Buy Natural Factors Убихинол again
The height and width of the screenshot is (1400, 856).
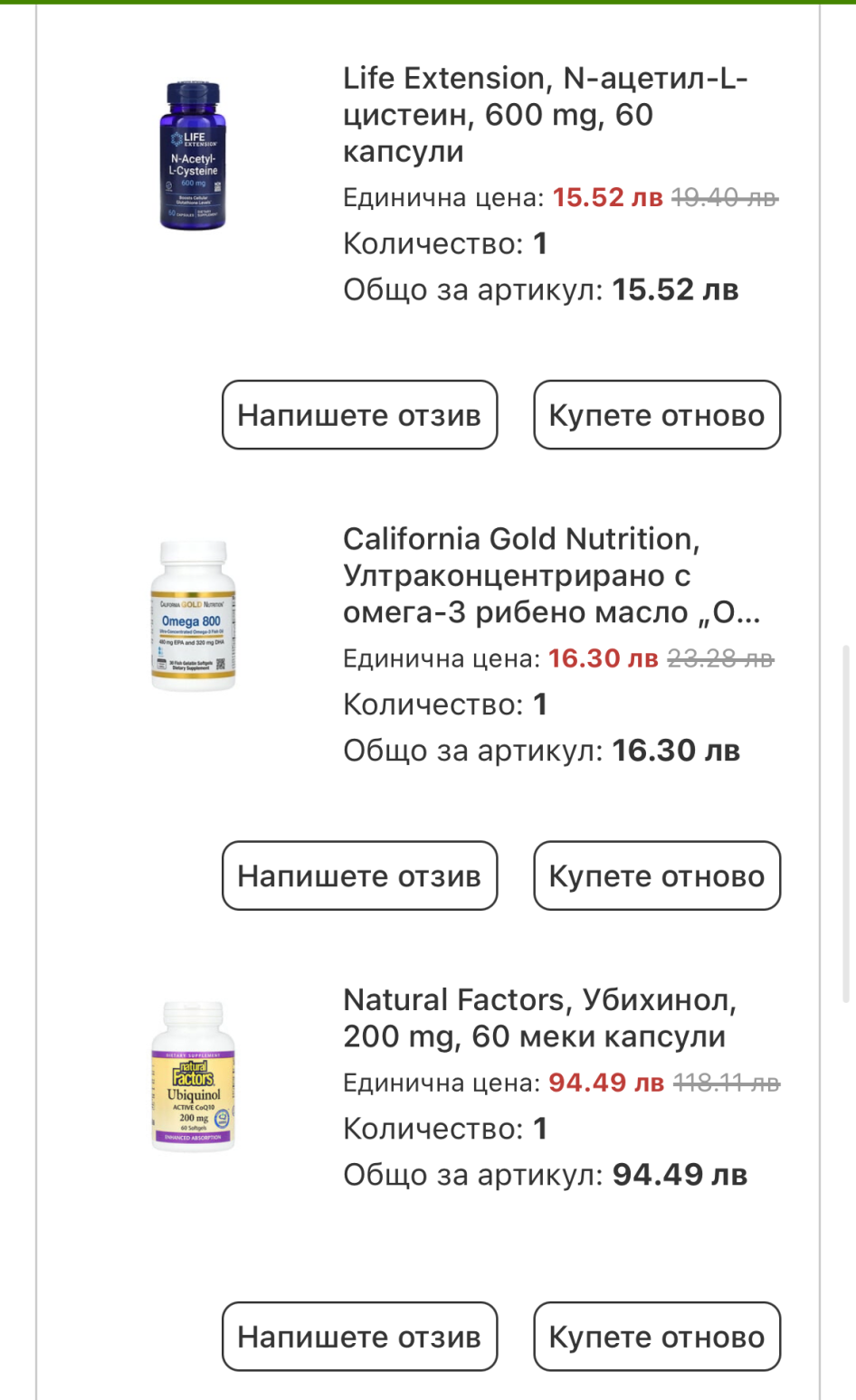pos(656,1337)
